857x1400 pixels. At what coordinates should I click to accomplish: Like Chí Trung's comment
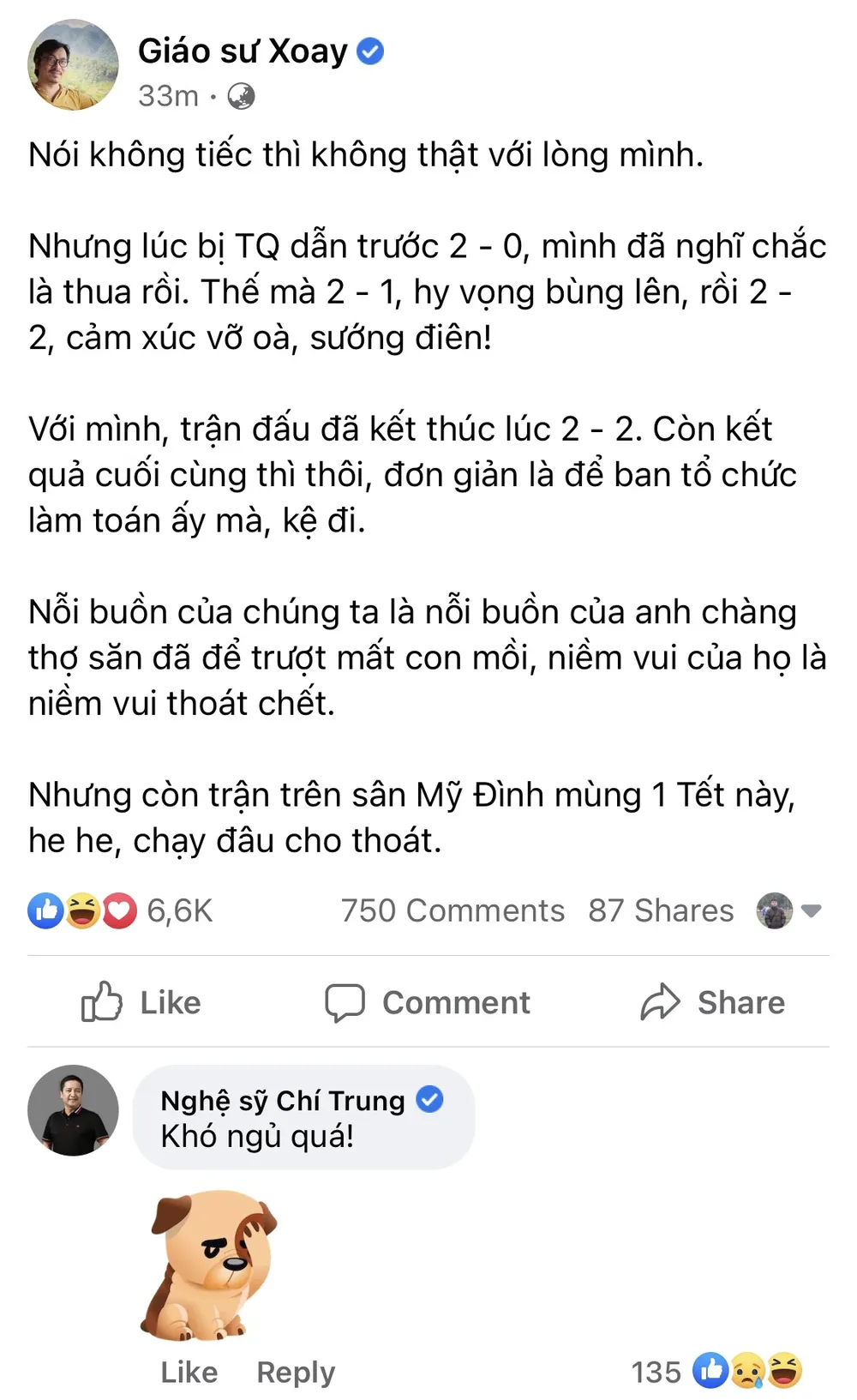click(189, 1371)
